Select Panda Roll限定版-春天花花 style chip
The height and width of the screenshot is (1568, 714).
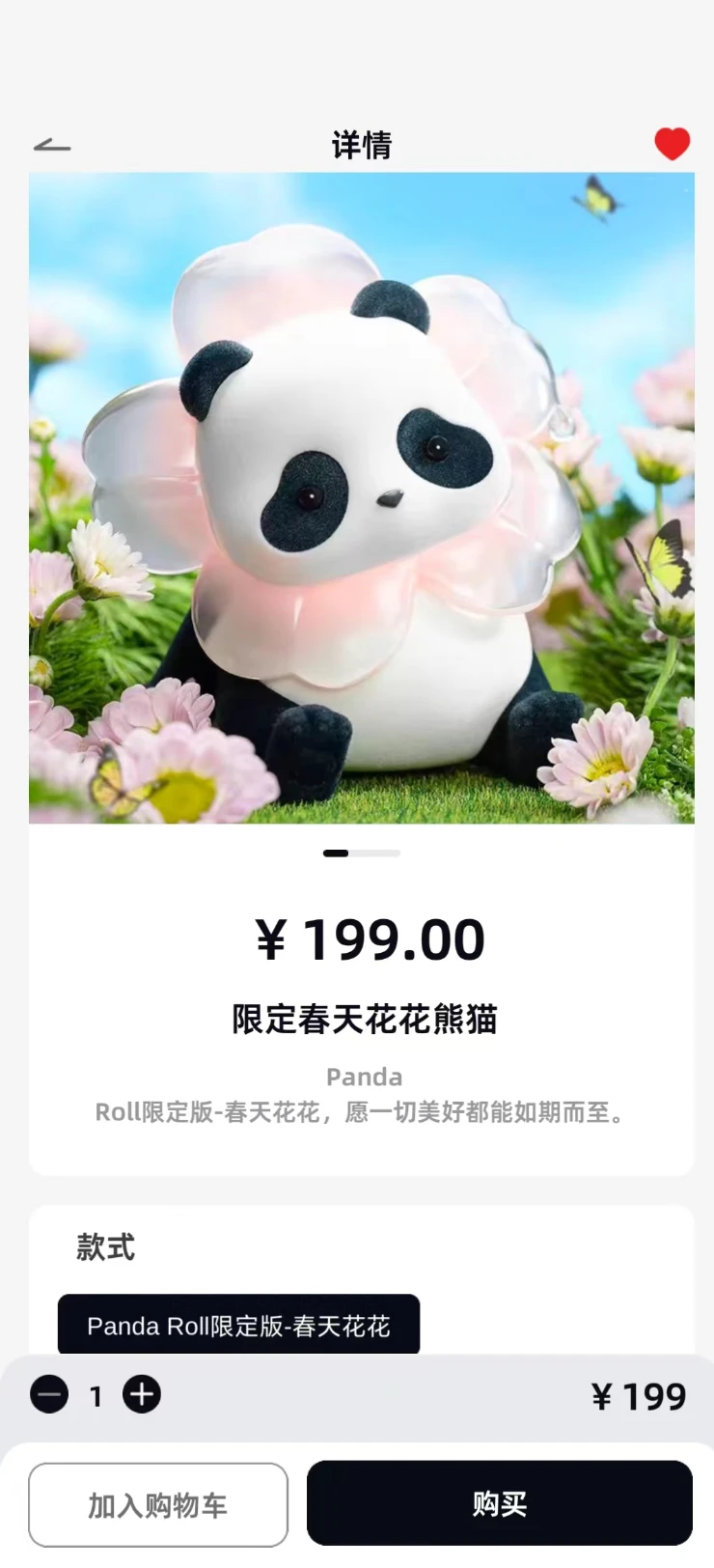click(238, 1325)
